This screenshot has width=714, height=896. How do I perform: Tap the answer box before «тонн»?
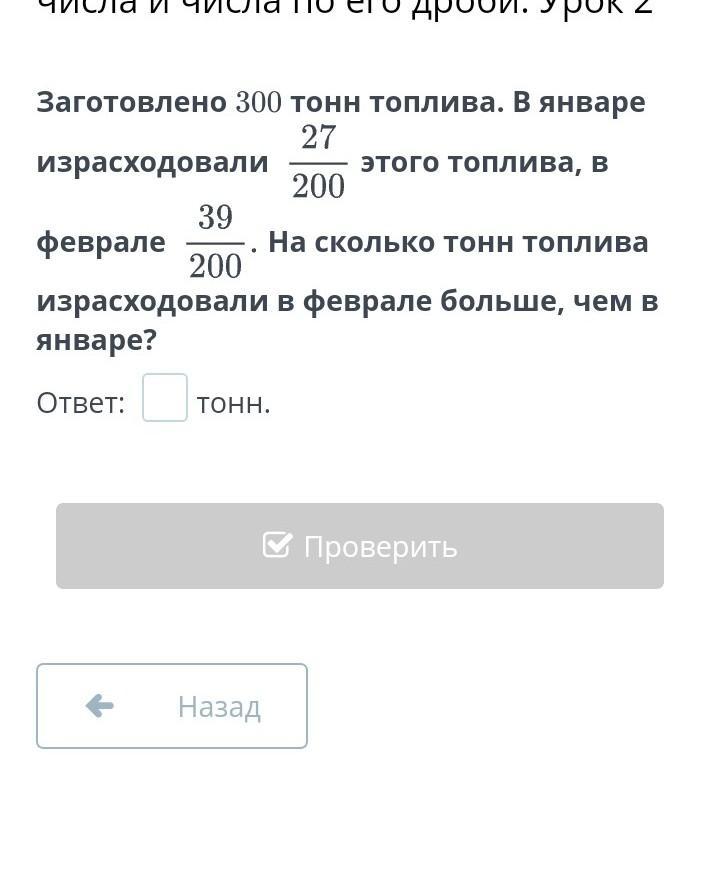165,398
